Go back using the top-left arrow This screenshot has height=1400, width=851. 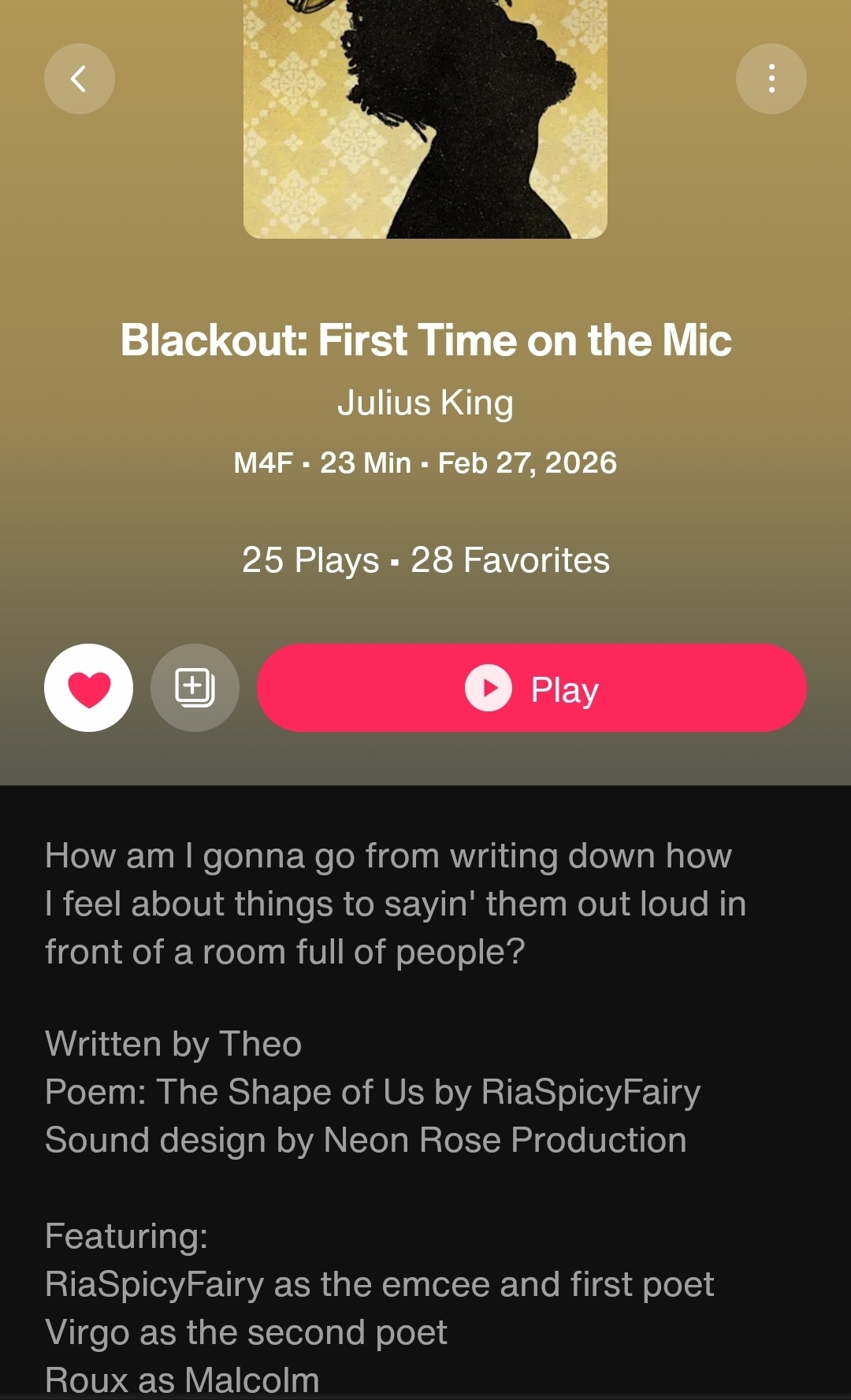pyautogui.click(x=79, y=79)
